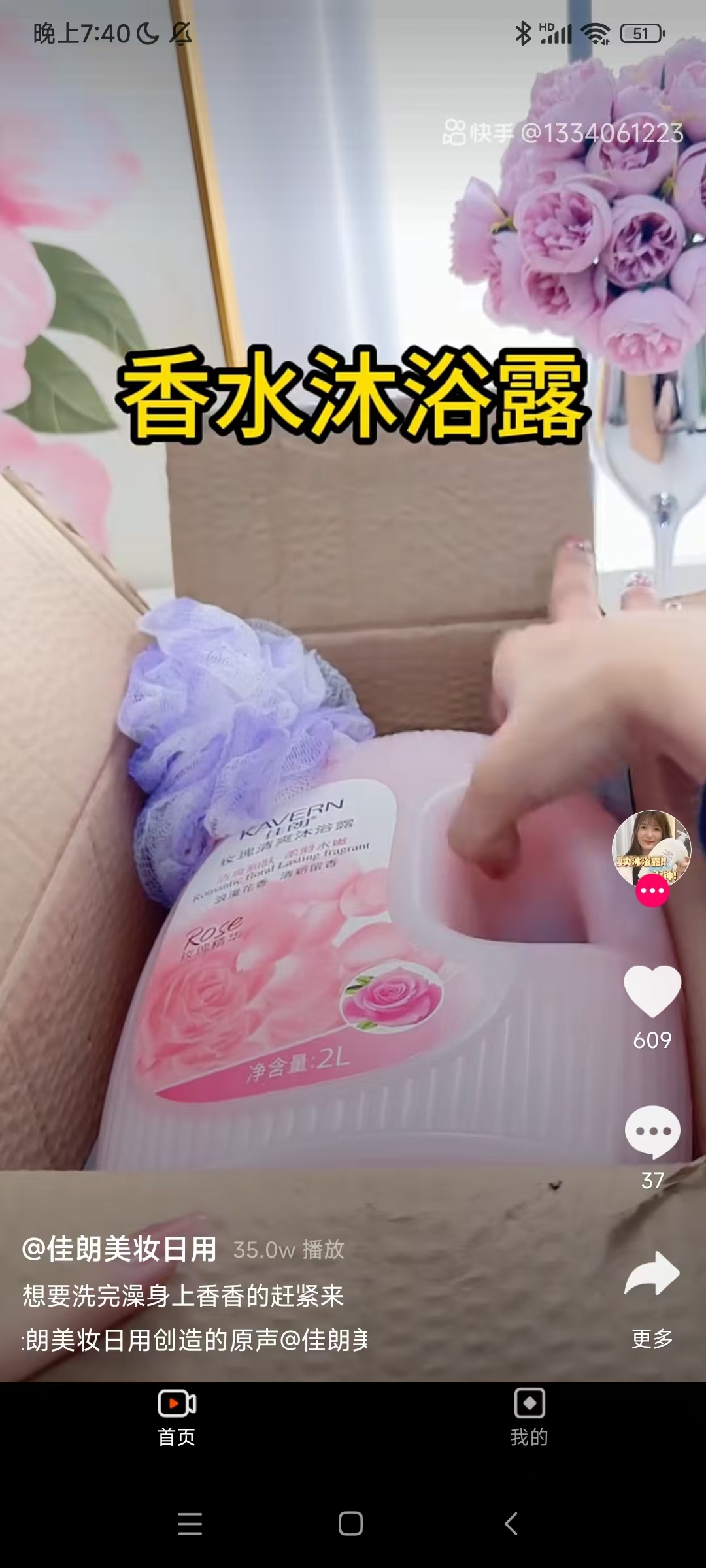
Task: Open the creator's avatar profile
Action: 651,848
